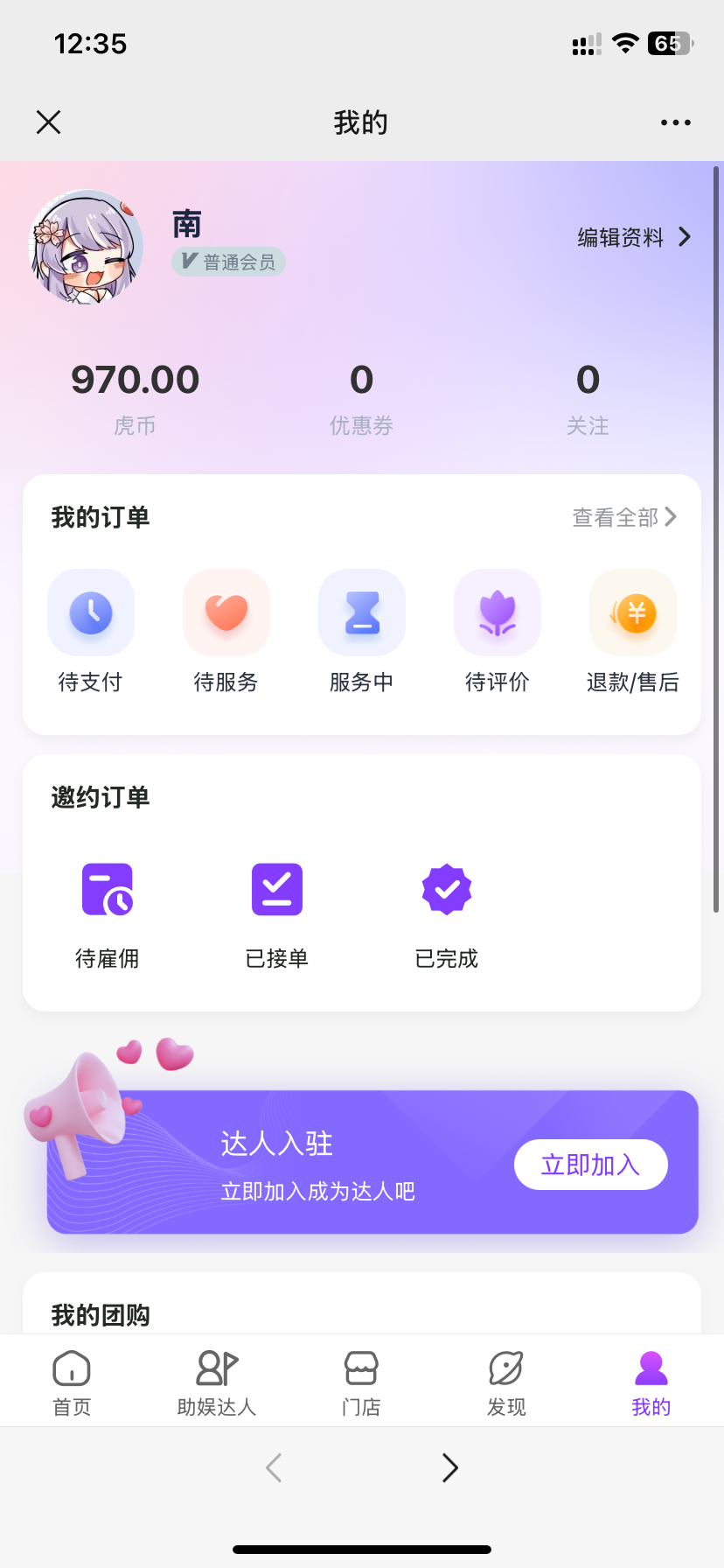This screenshot has width=724, height=1568.
Task: Tap the 普通会员 membership badge
Action: tap(228, 261)
